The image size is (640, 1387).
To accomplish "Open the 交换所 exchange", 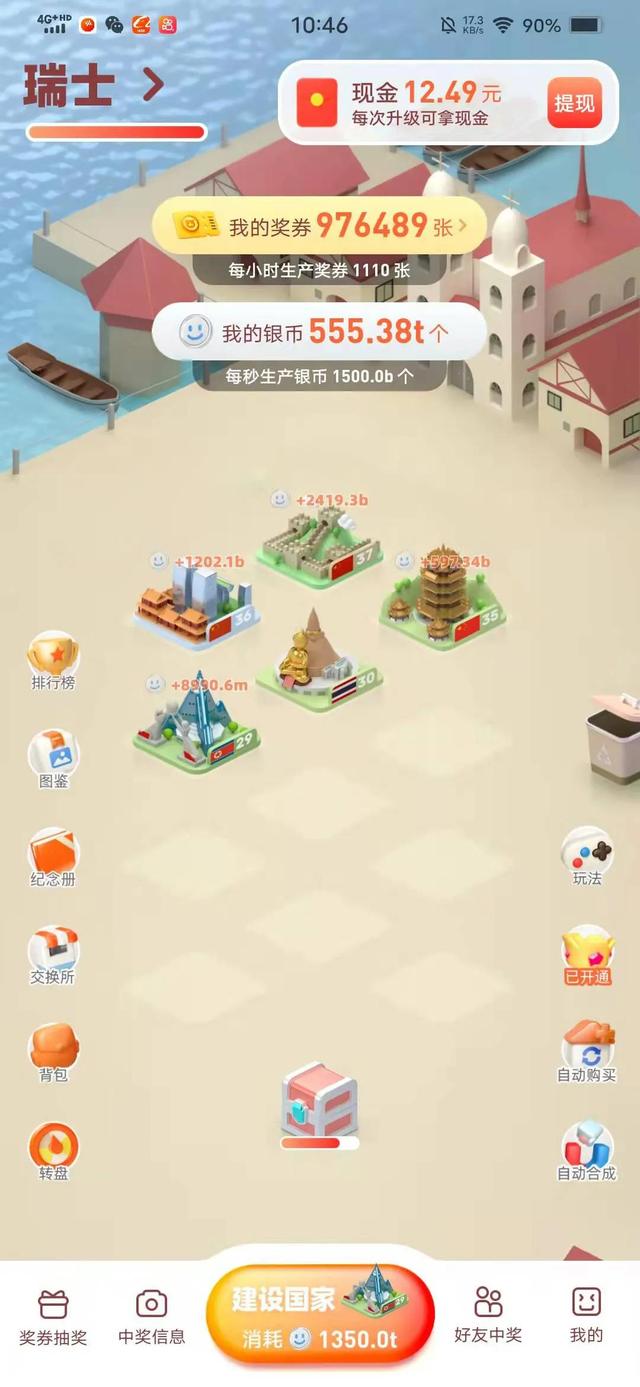I will pos(53,955).
